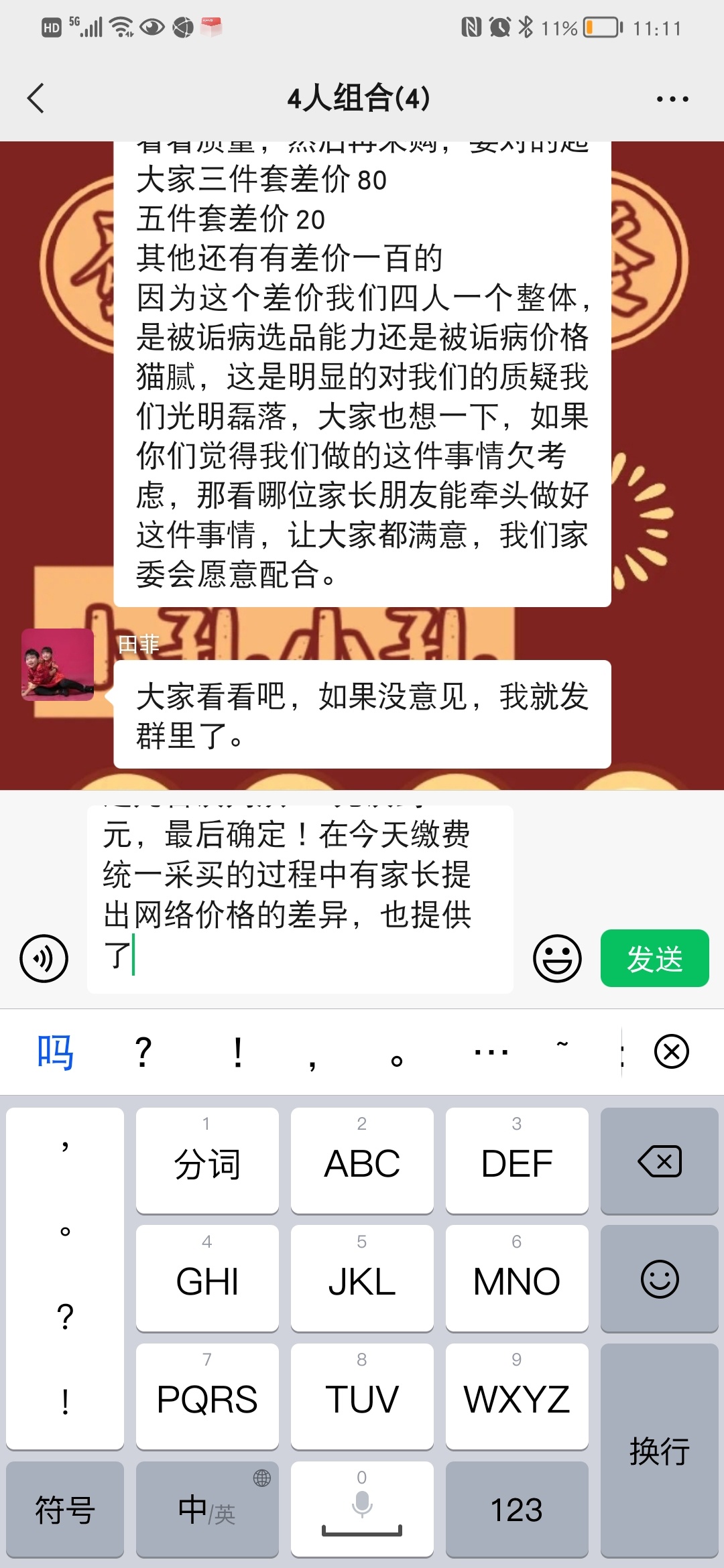This screenshot has height=1568, width=724.
Task: Open the emoji picker beside 发送
Action: (x=556, y=958)
